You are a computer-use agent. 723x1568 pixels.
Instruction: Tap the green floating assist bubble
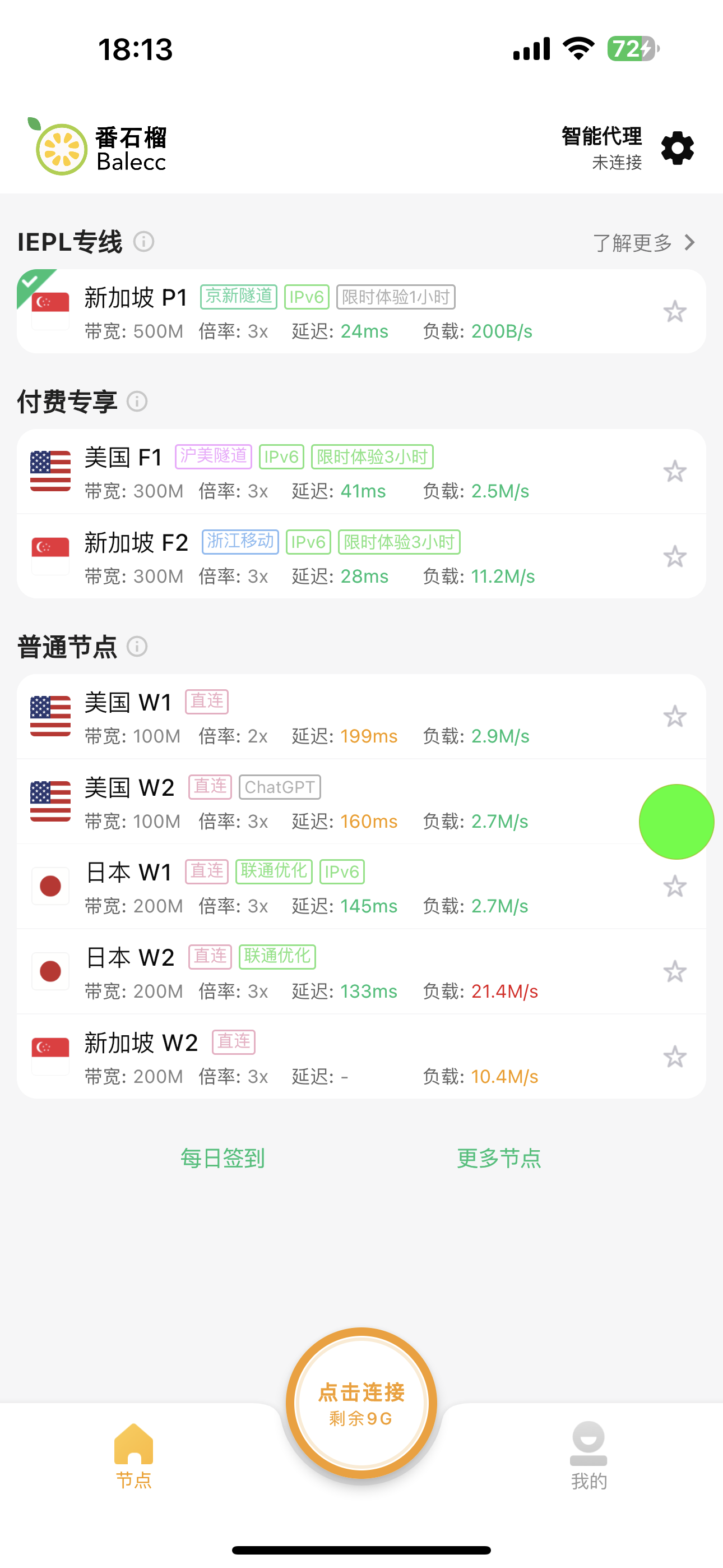point(675,821)
